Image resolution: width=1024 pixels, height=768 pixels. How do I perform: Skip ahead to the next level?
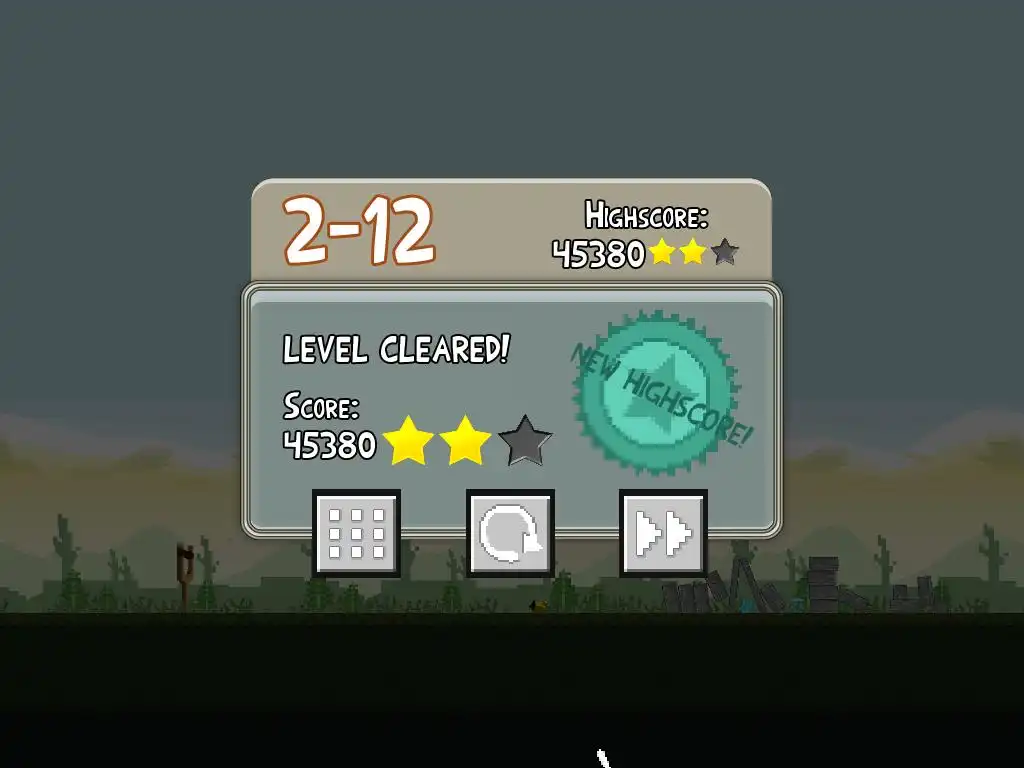click(663, 533)
